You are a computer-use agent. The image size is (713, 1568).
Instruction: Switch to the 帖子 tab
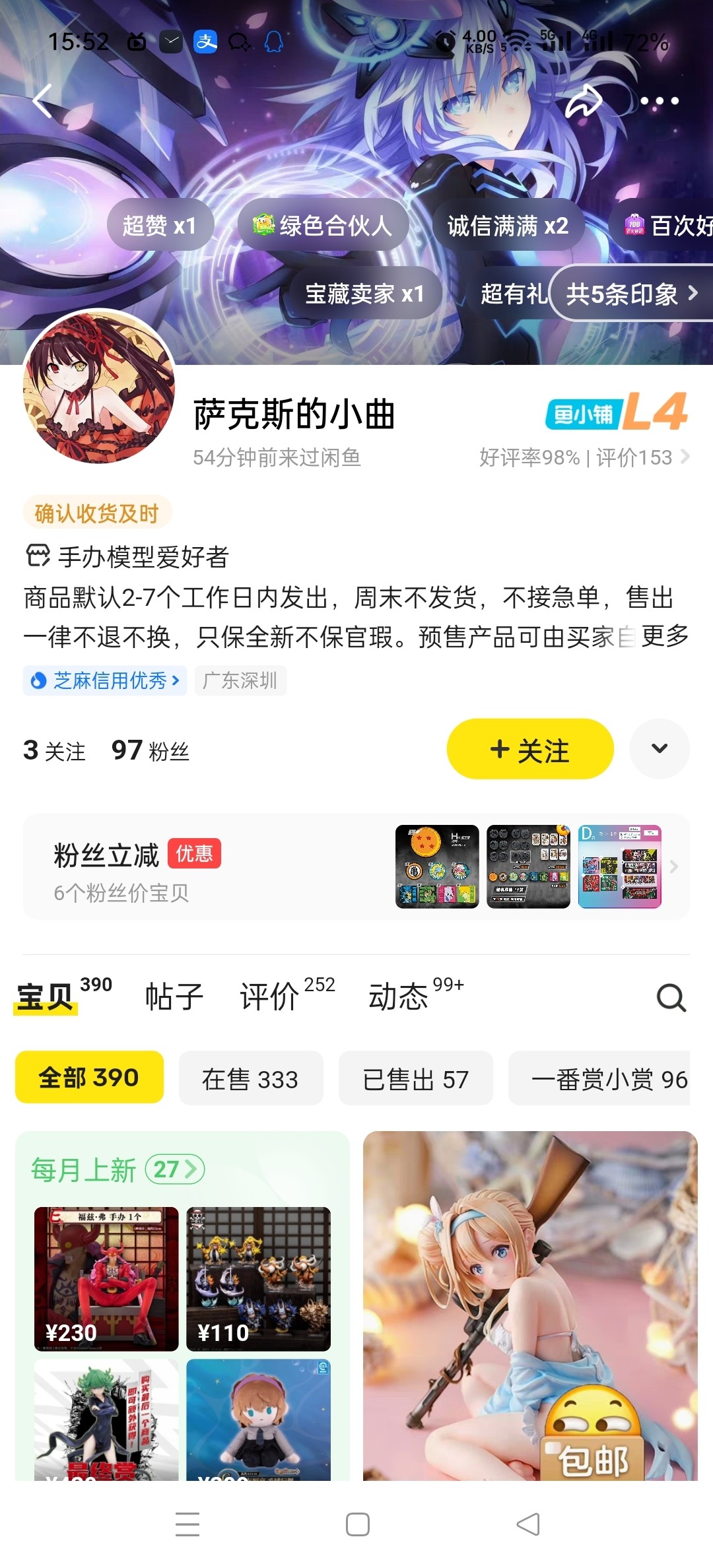click(x=174, y=996)
